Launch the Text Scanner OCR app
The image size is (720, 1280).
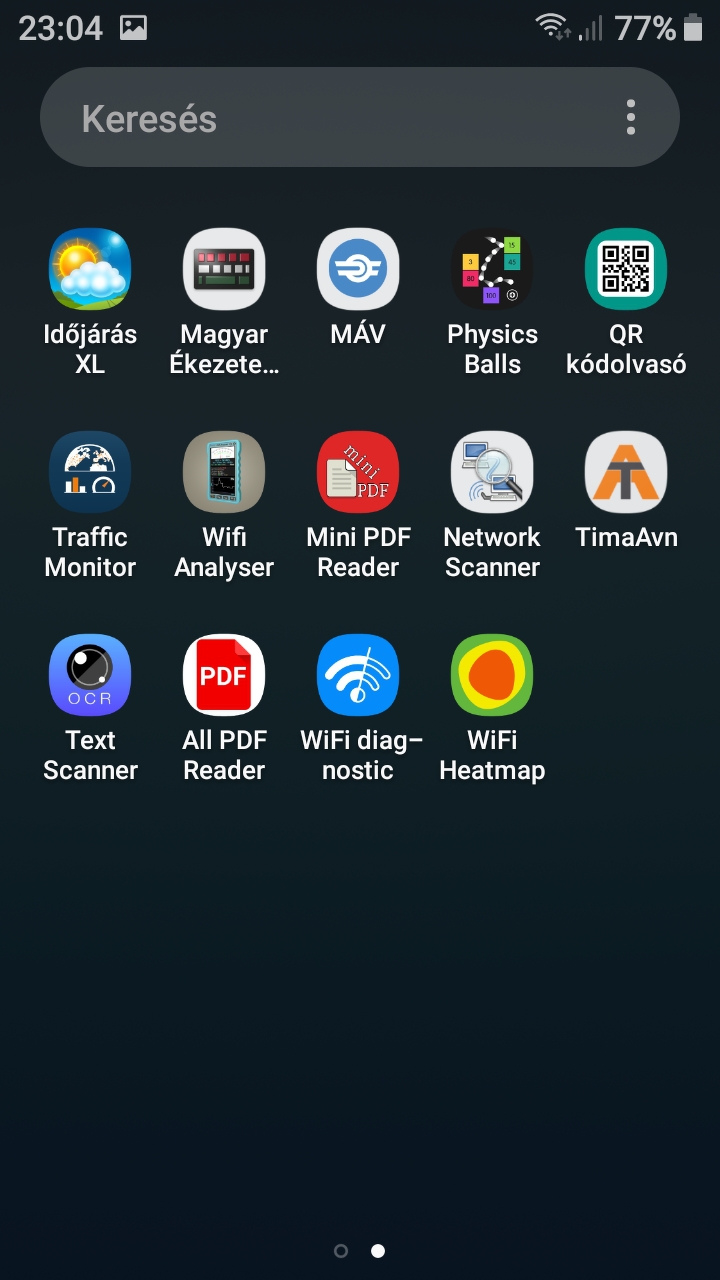point(90,676)
